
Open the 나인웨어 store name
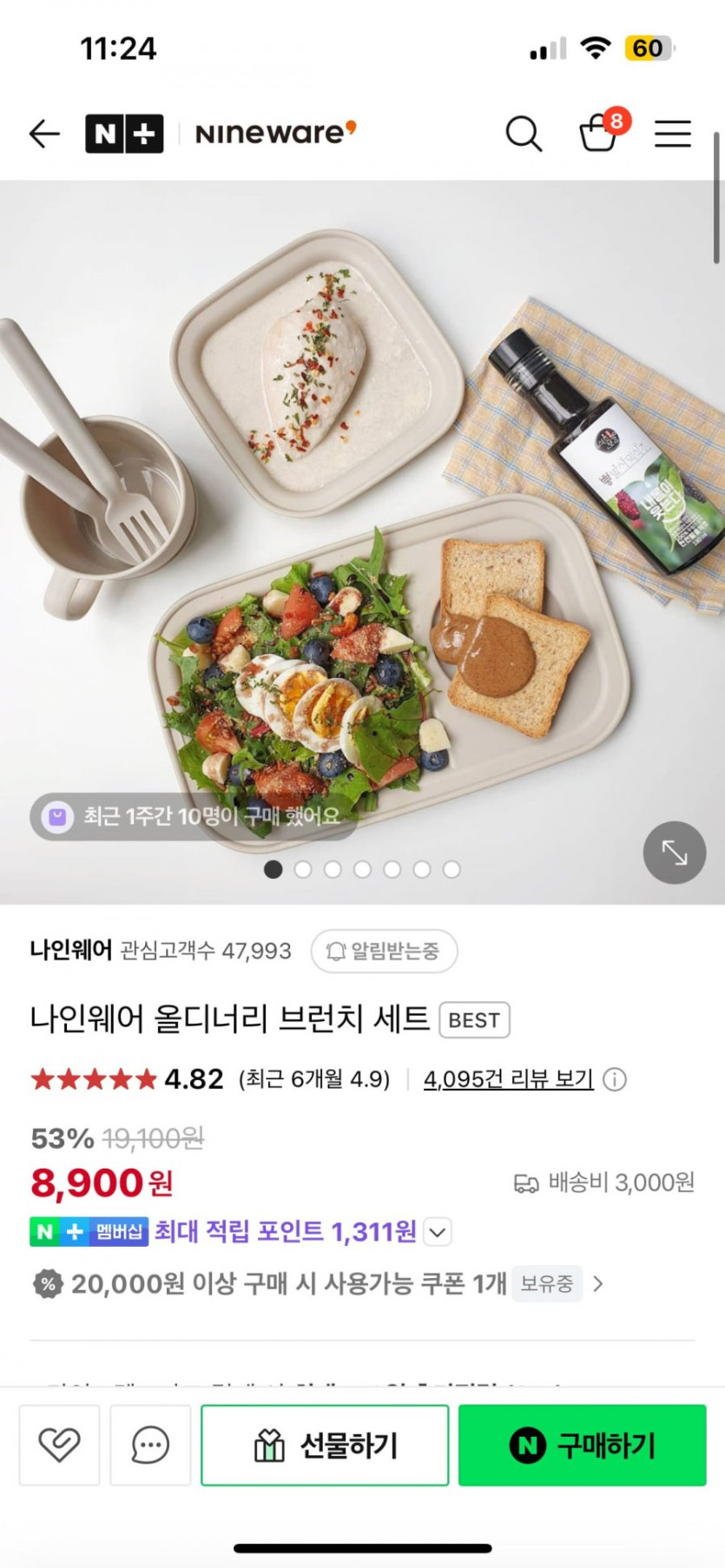click(71, 951)
